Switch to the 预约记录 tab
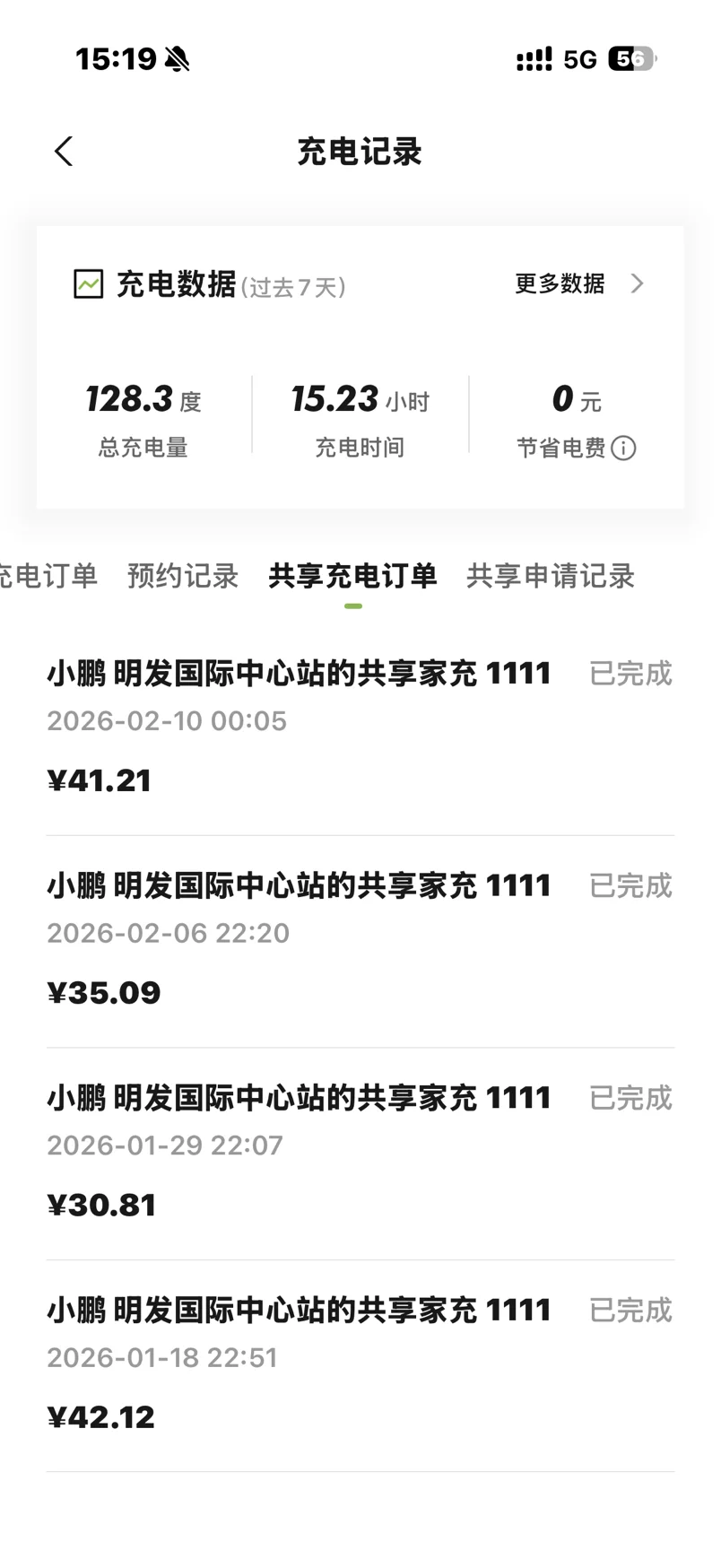The width and height of the screenshot is (721, 1568). coord(183,576)
